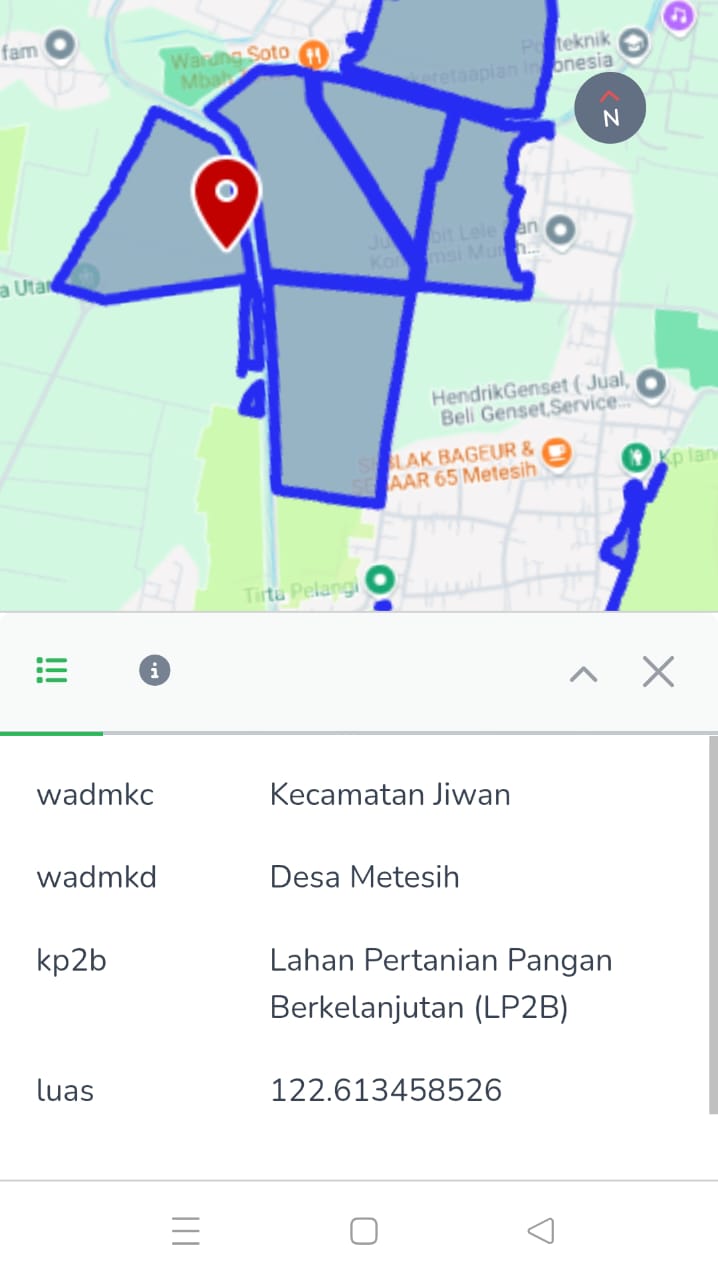
Task: Go back using the system back button
Action: (x=540, y=1230)
